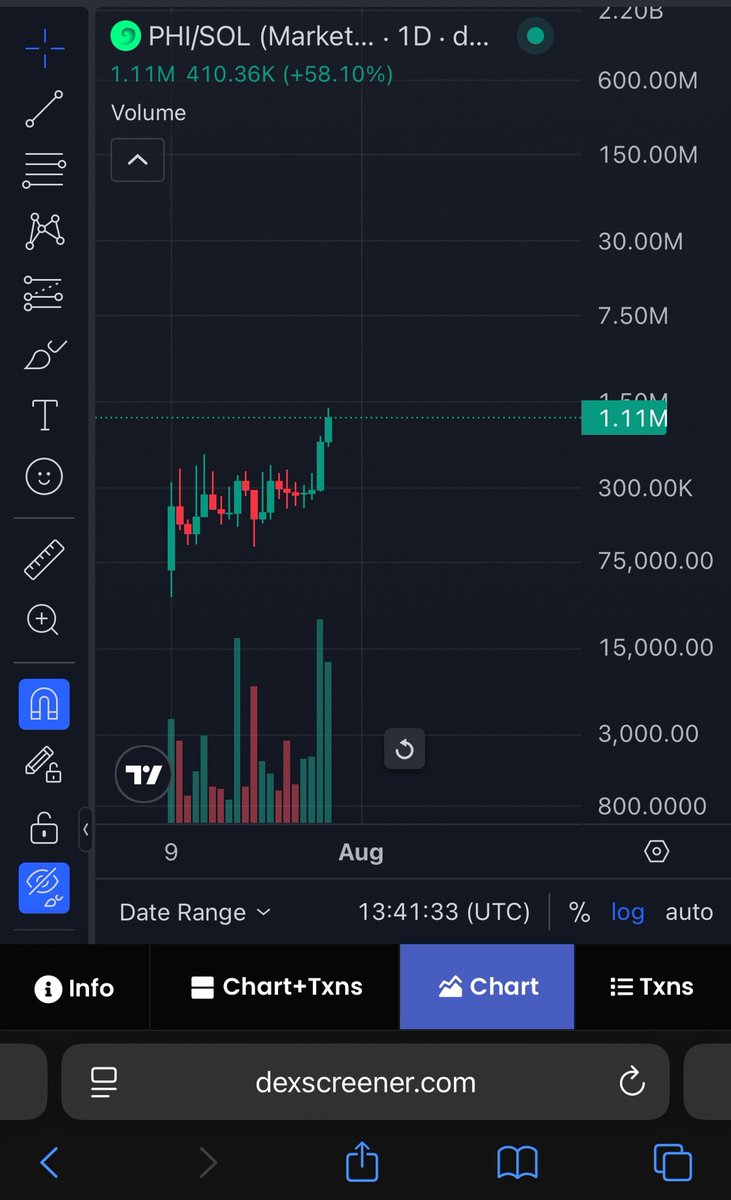Reload the dexscreener.com page
The width and height of the screenshot is (731, 1200).
(x=631, y=1081)
